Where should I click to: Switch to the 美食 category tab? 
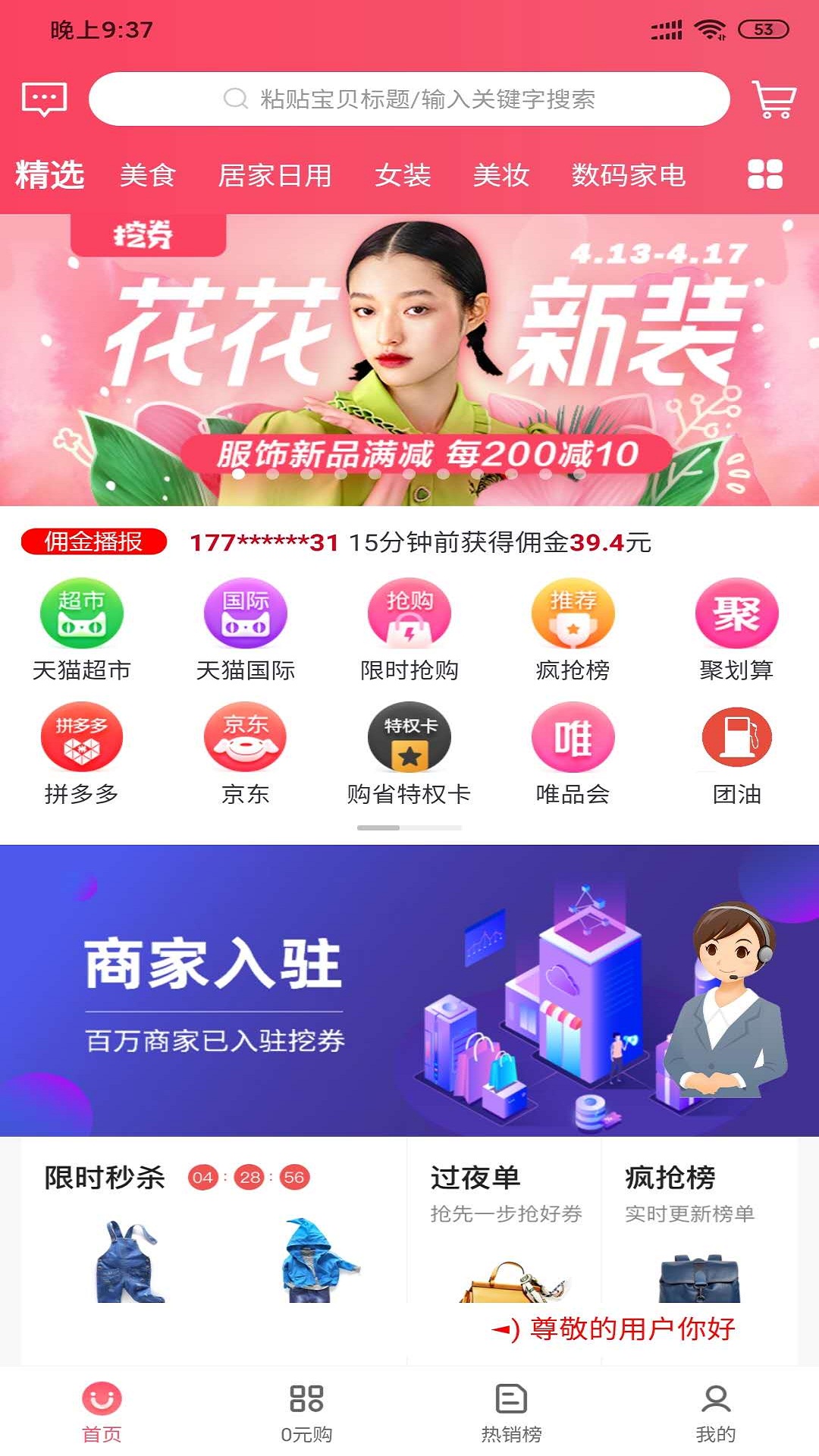pos(149,176)
